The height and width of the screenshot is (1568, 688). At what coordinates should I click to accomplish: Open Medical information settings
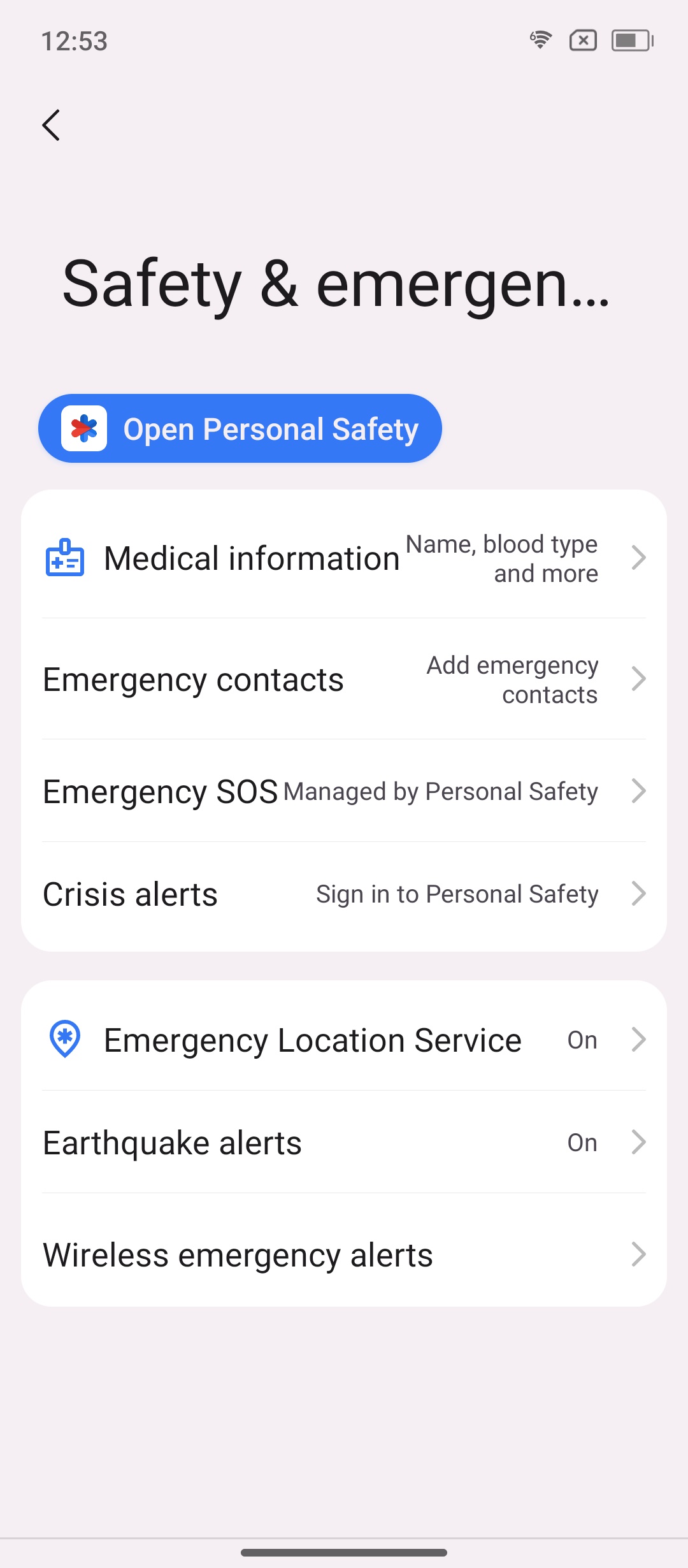click(344, 558)
